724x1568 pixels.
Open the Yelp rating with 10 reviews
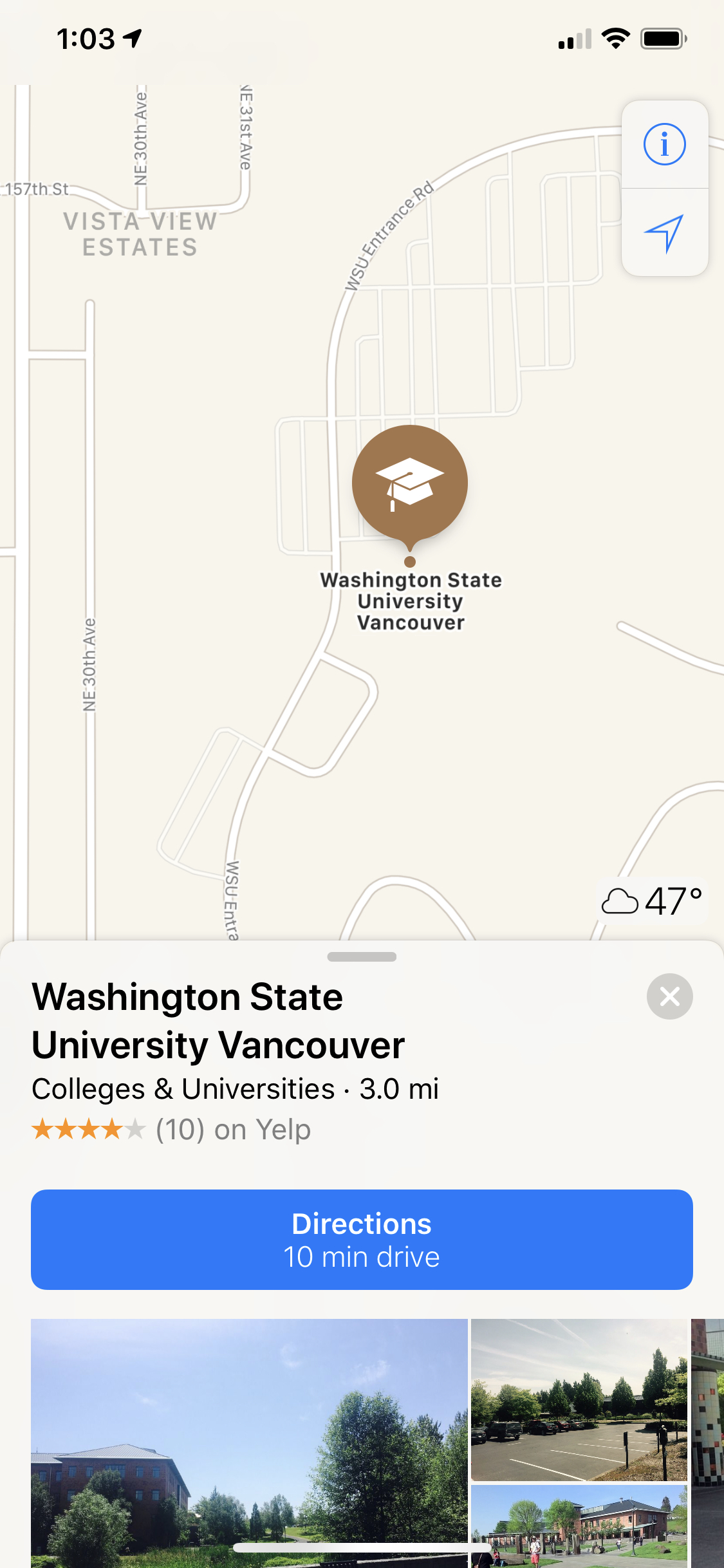click(x=171, y=1130)
